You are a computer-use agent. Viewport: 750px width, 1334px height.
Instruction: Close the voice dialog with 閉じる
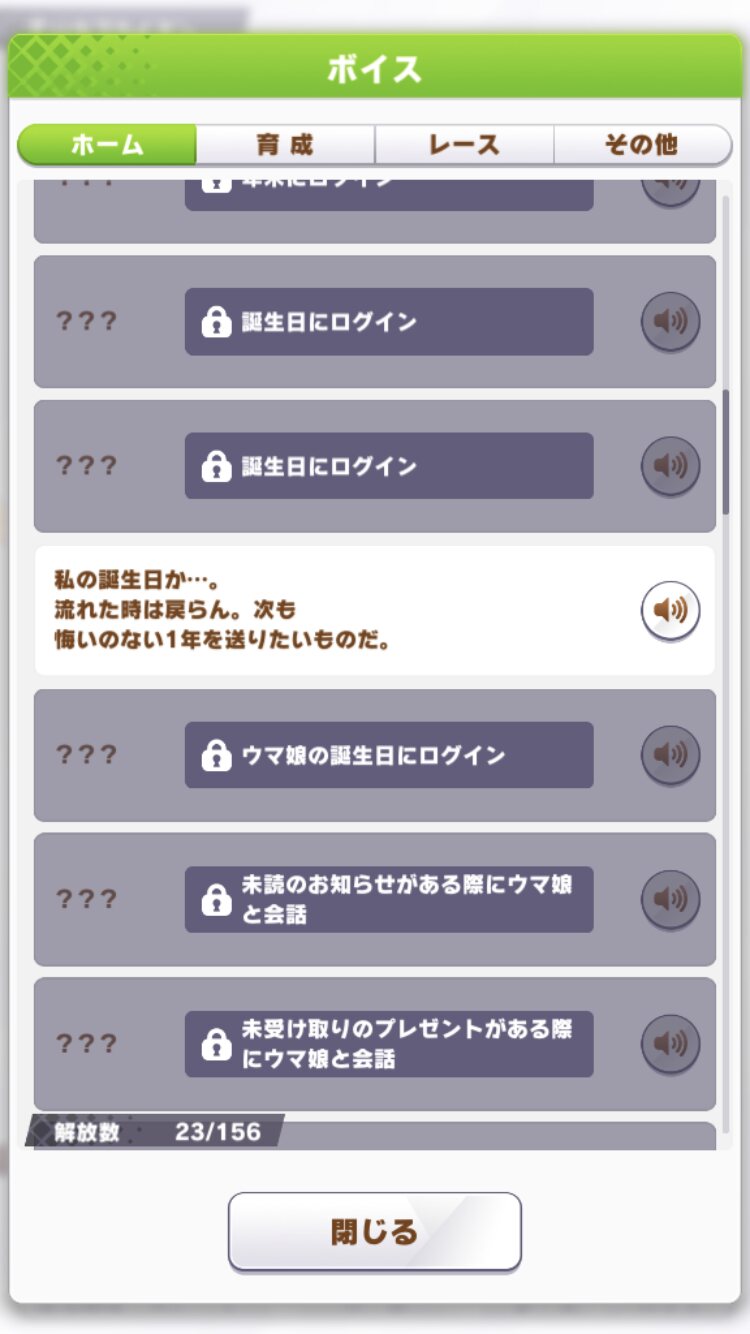pyautogui.click(x=375, y=1231)
